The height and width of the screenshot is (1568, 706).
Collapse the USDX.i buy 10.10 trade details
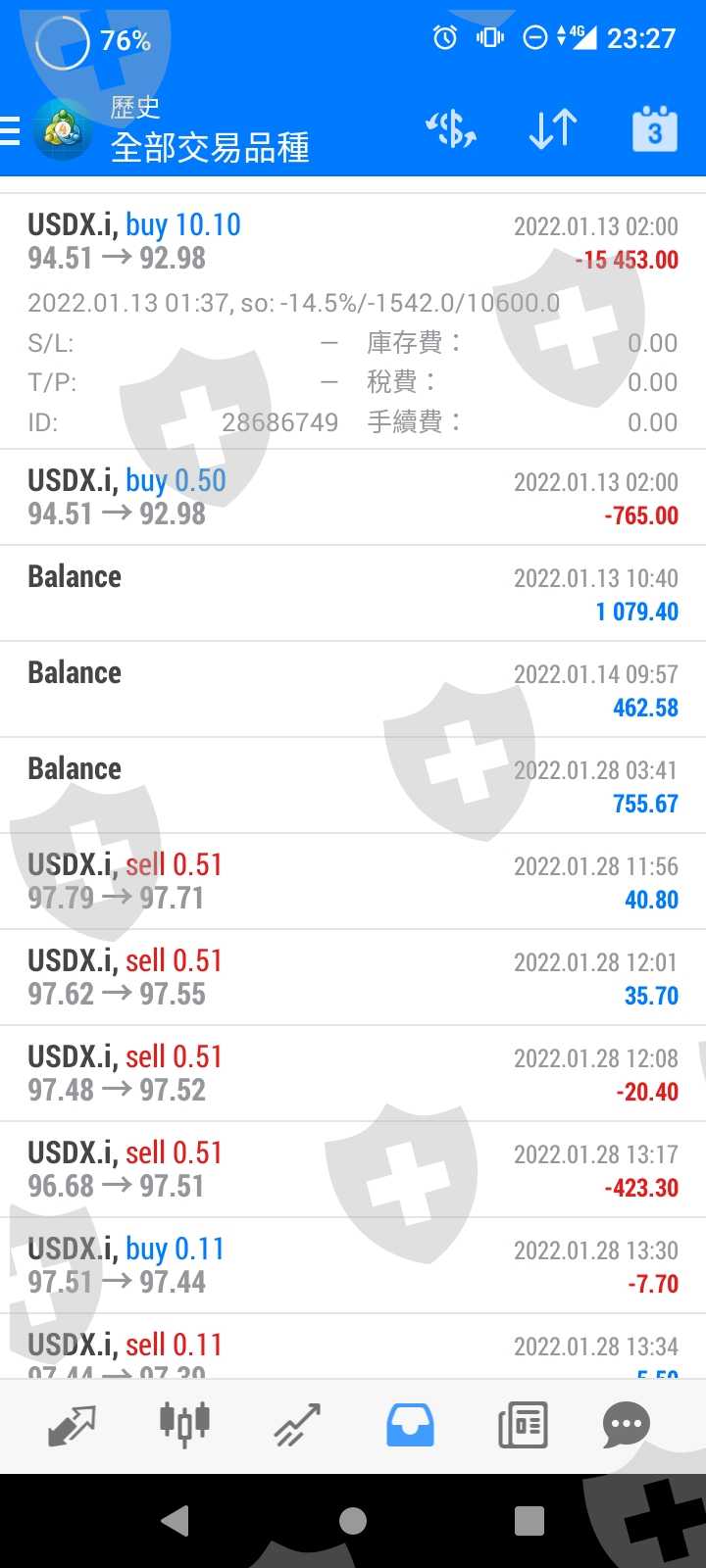coord(353,242)
